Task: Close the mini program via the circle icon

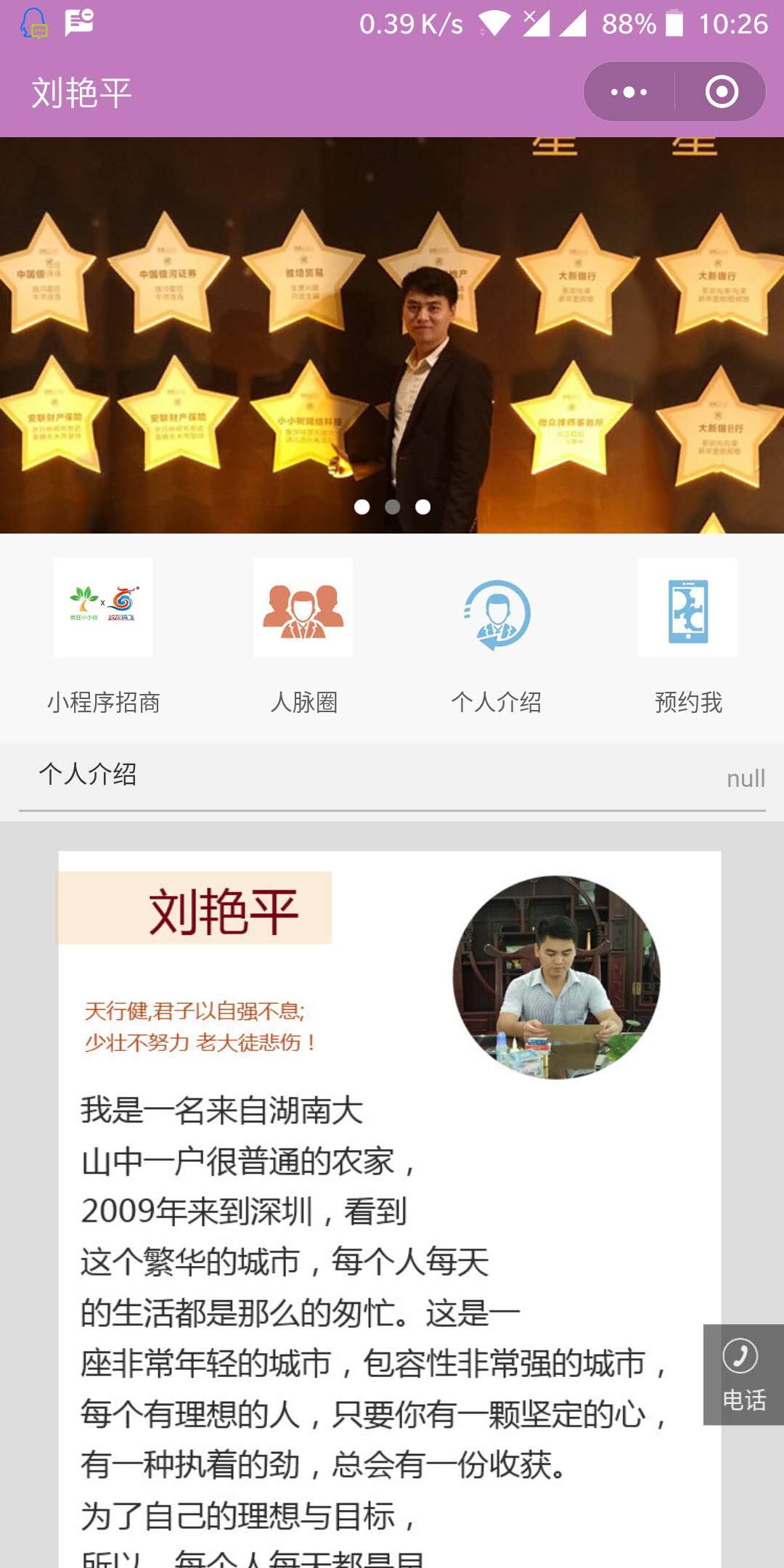Action: (x=722, y=92)
